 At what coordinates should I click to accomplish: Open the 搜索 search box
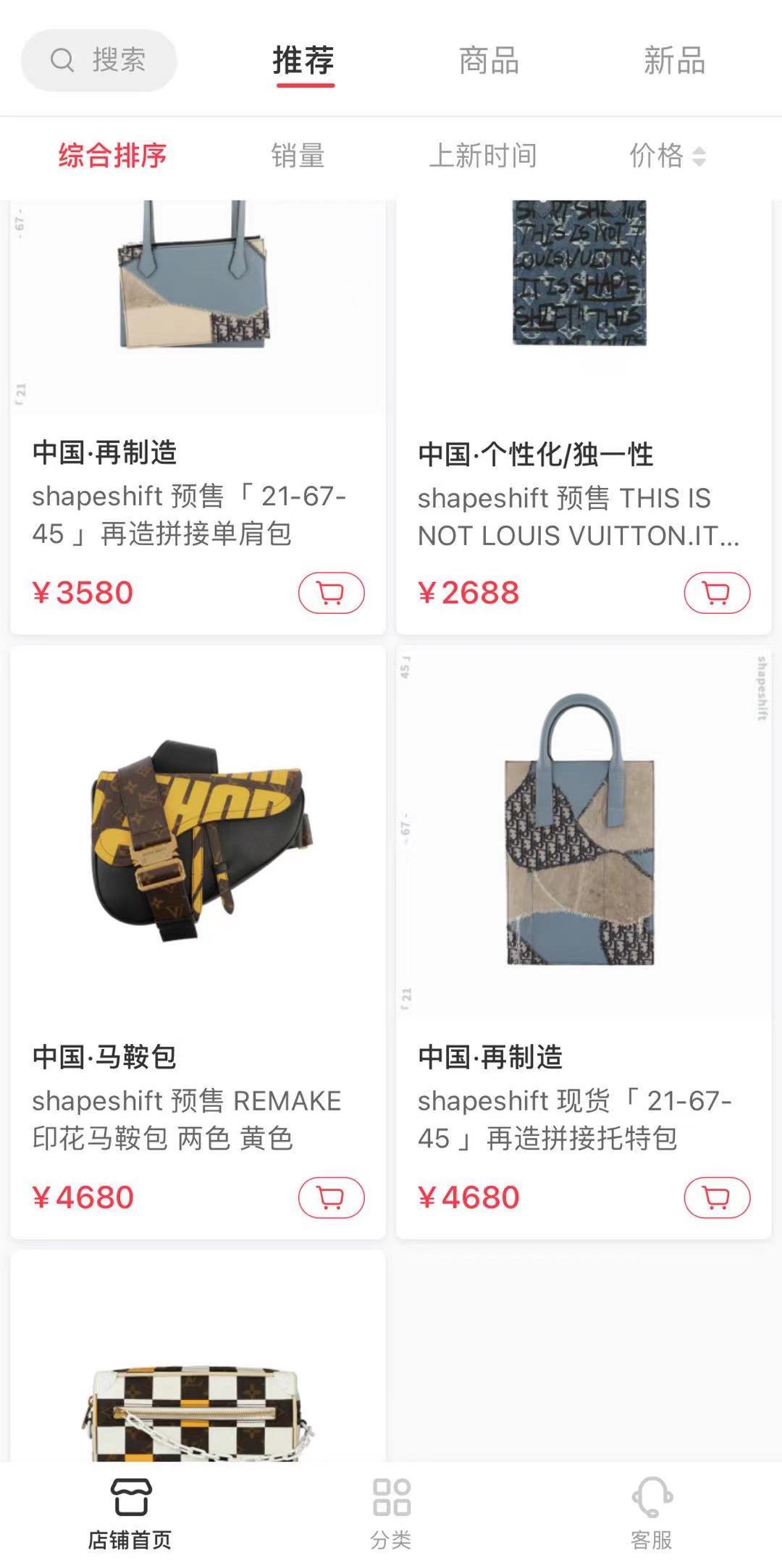(99, 60)
